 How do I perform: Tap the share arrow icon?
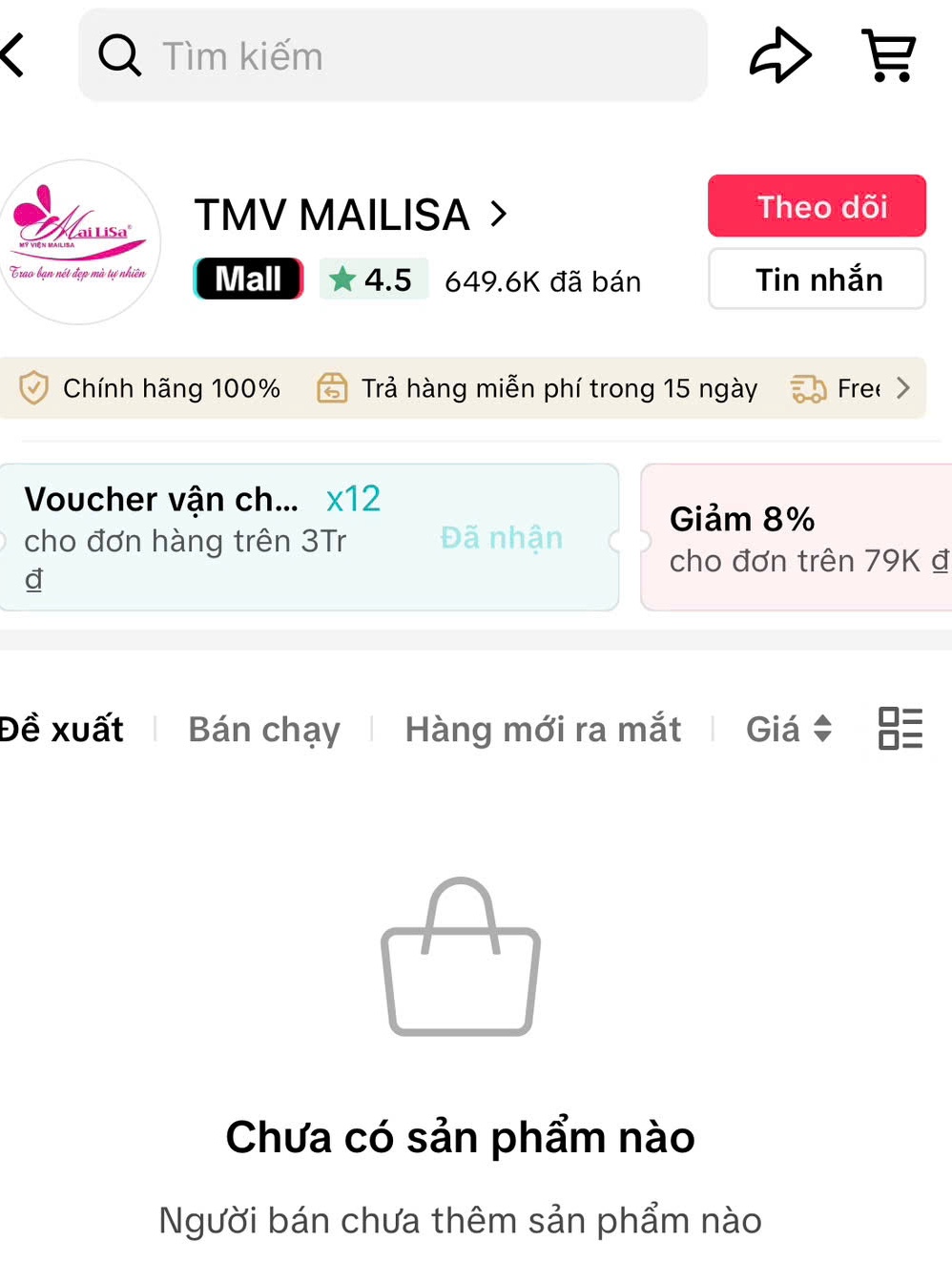click(x=780, y=55)
